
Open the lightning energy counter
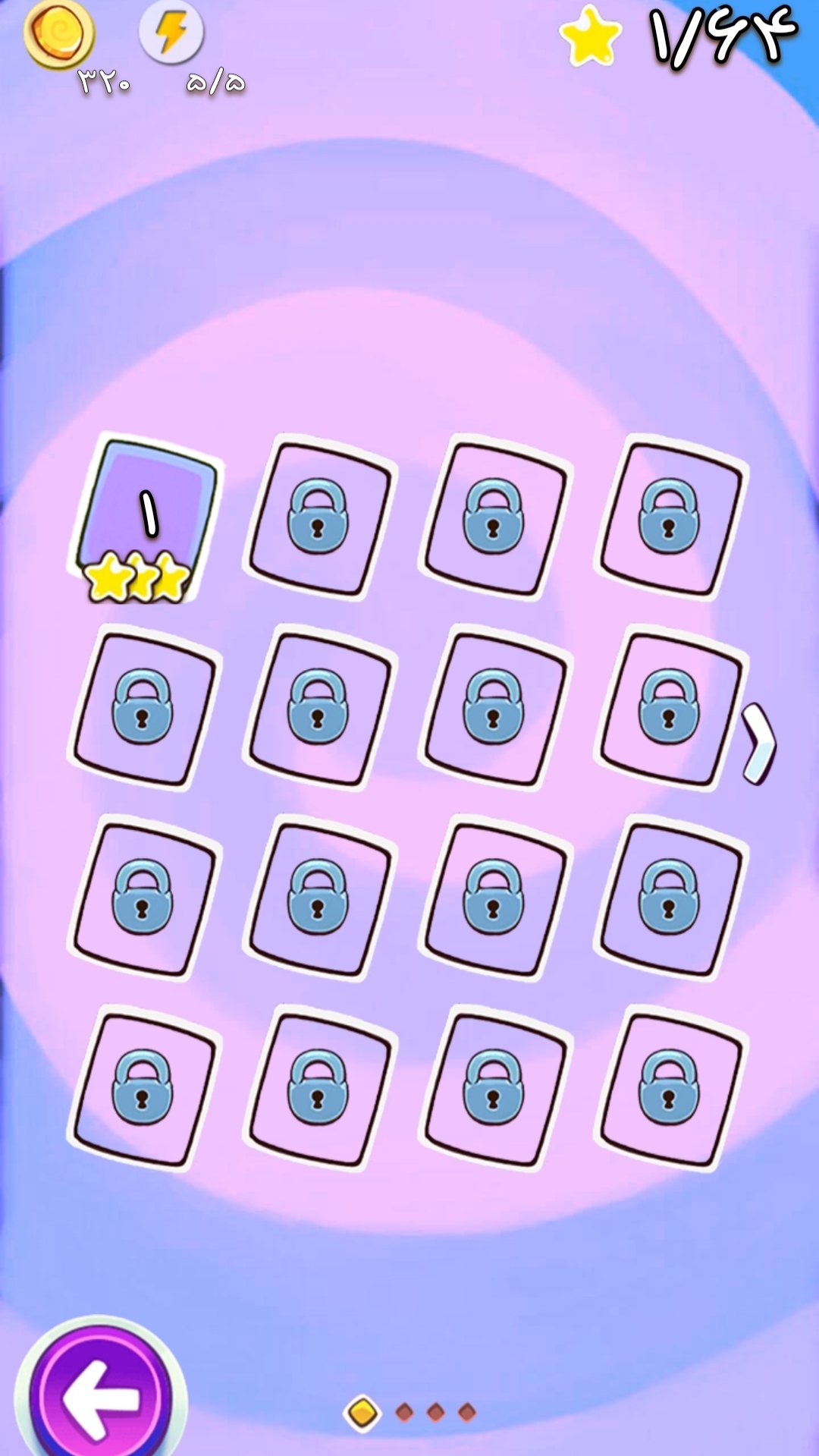171,33
